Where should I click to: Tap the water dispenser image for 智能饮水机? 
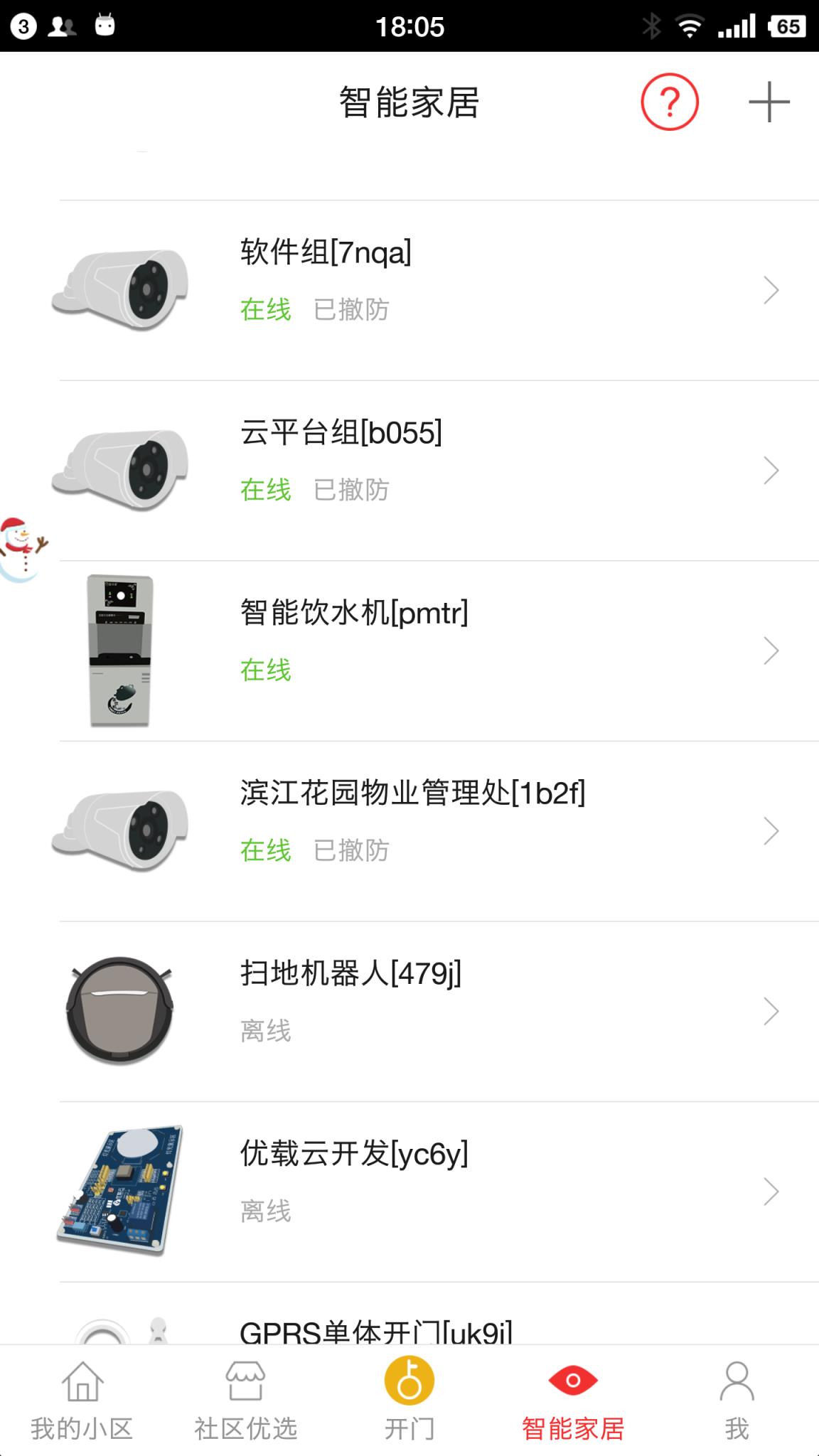click(121, 651)
